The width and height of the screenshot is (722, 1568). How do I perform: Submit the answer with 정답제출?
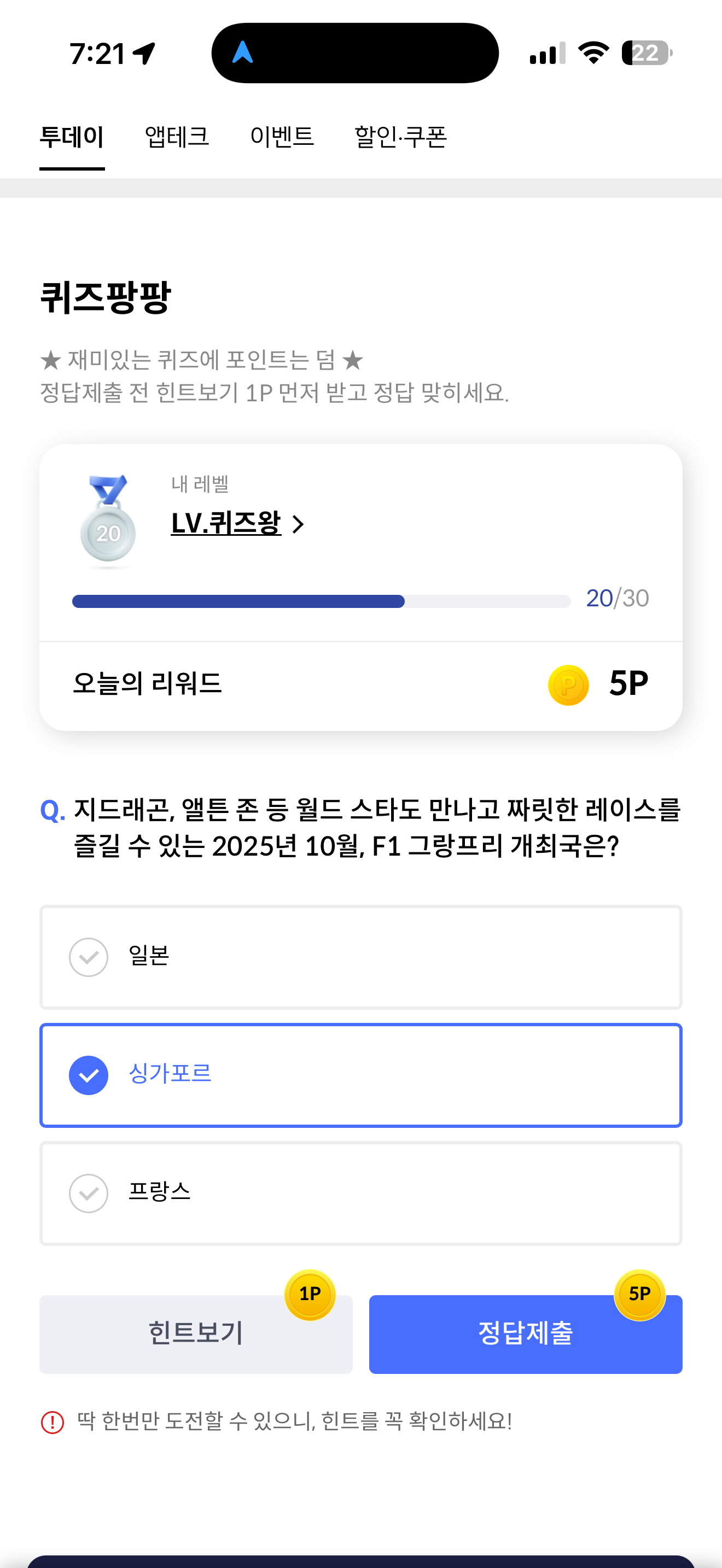pos(526,1333)
